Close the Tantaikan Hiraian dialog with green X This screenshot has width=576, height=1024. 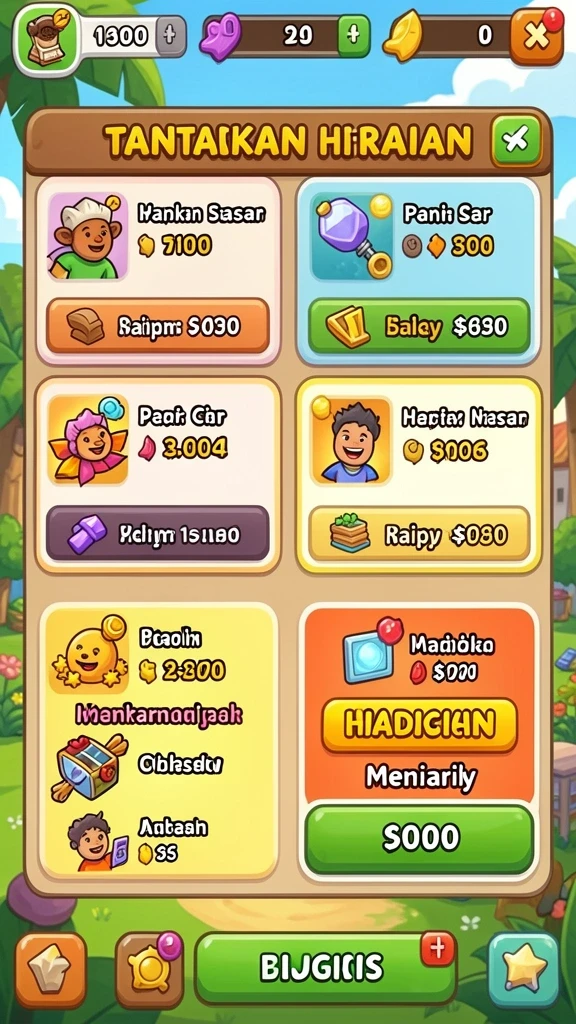(517, 140)
